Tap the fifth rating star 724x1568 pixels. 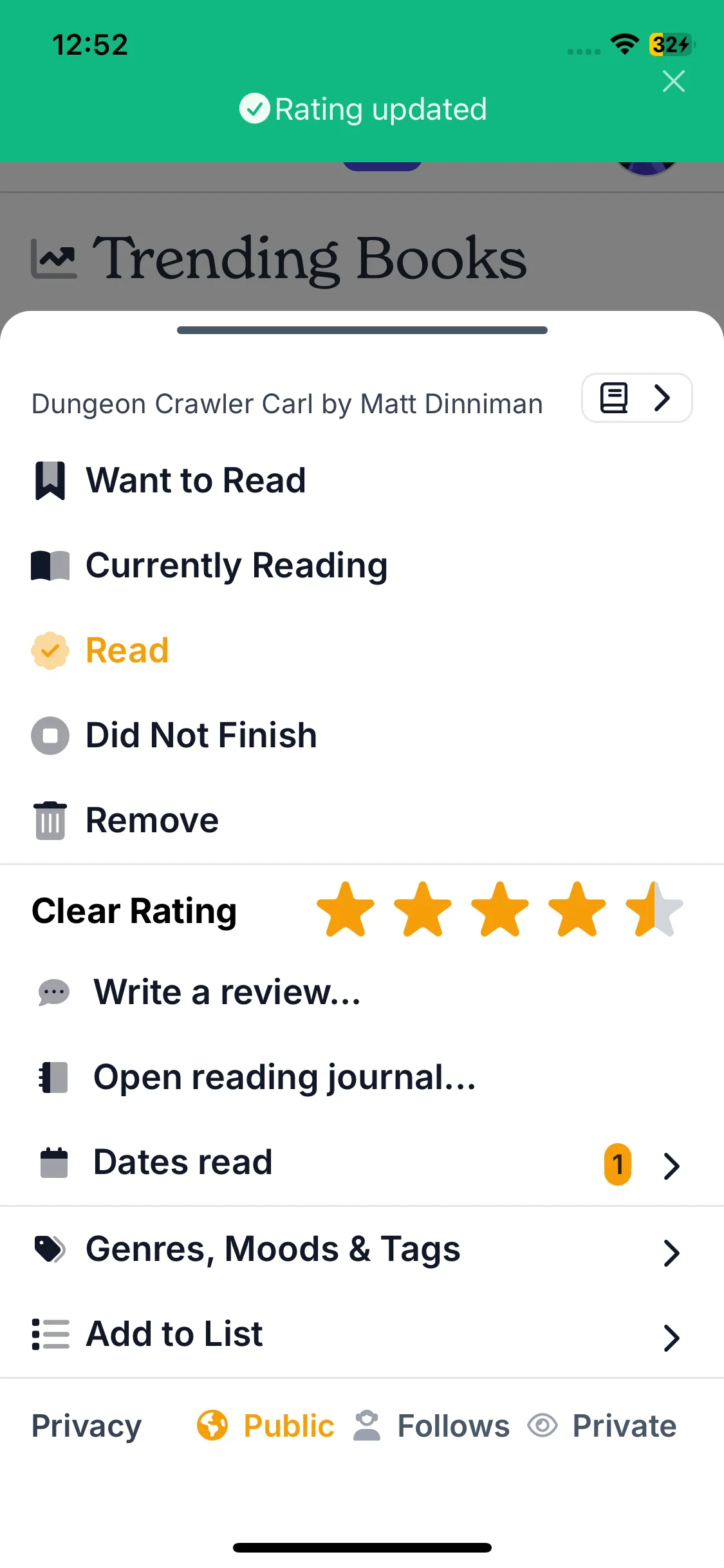(x=654, y=910)
